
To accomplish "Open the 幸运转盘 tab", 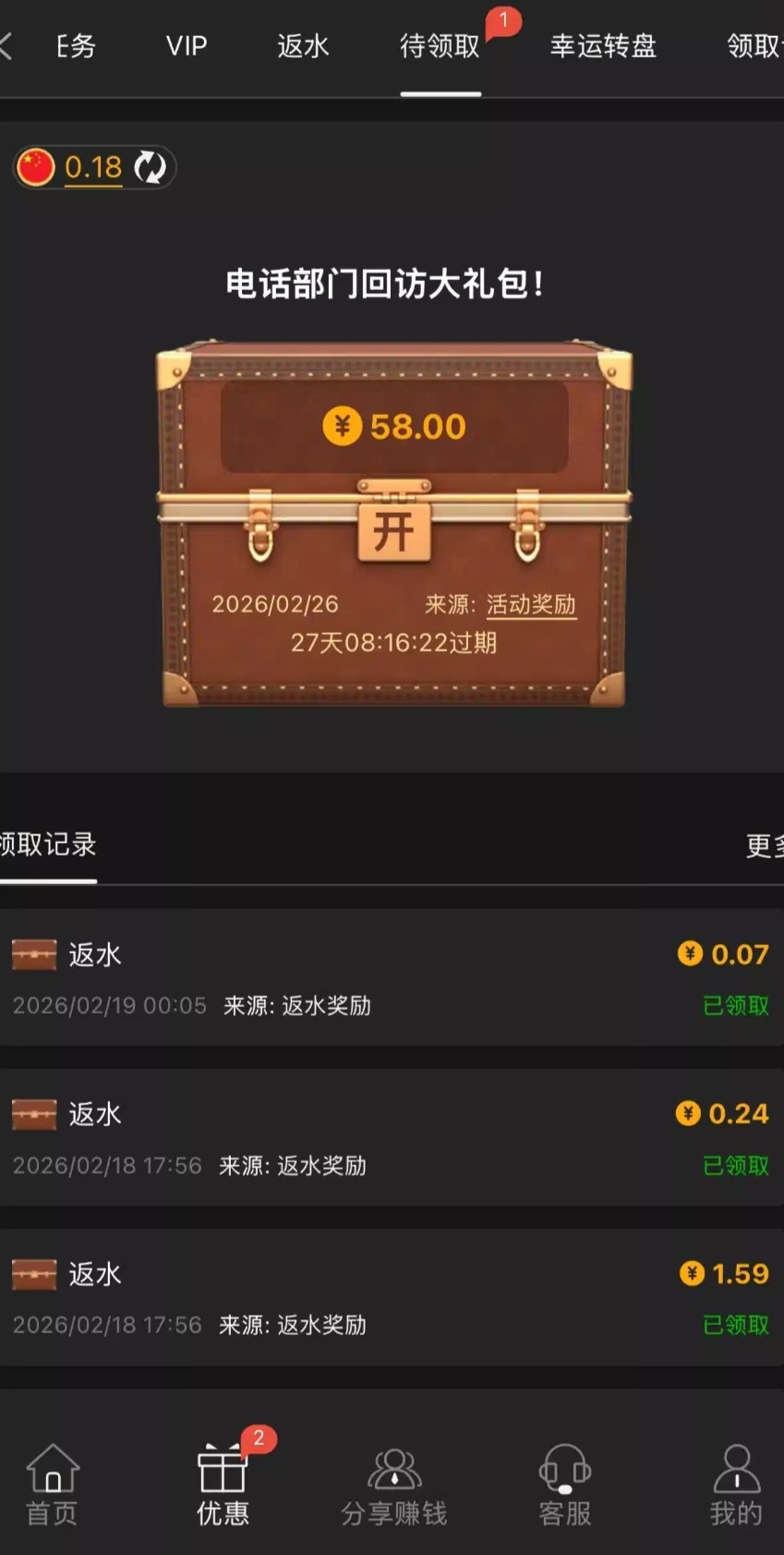I will pyautogui.click(x=603, y=45).
